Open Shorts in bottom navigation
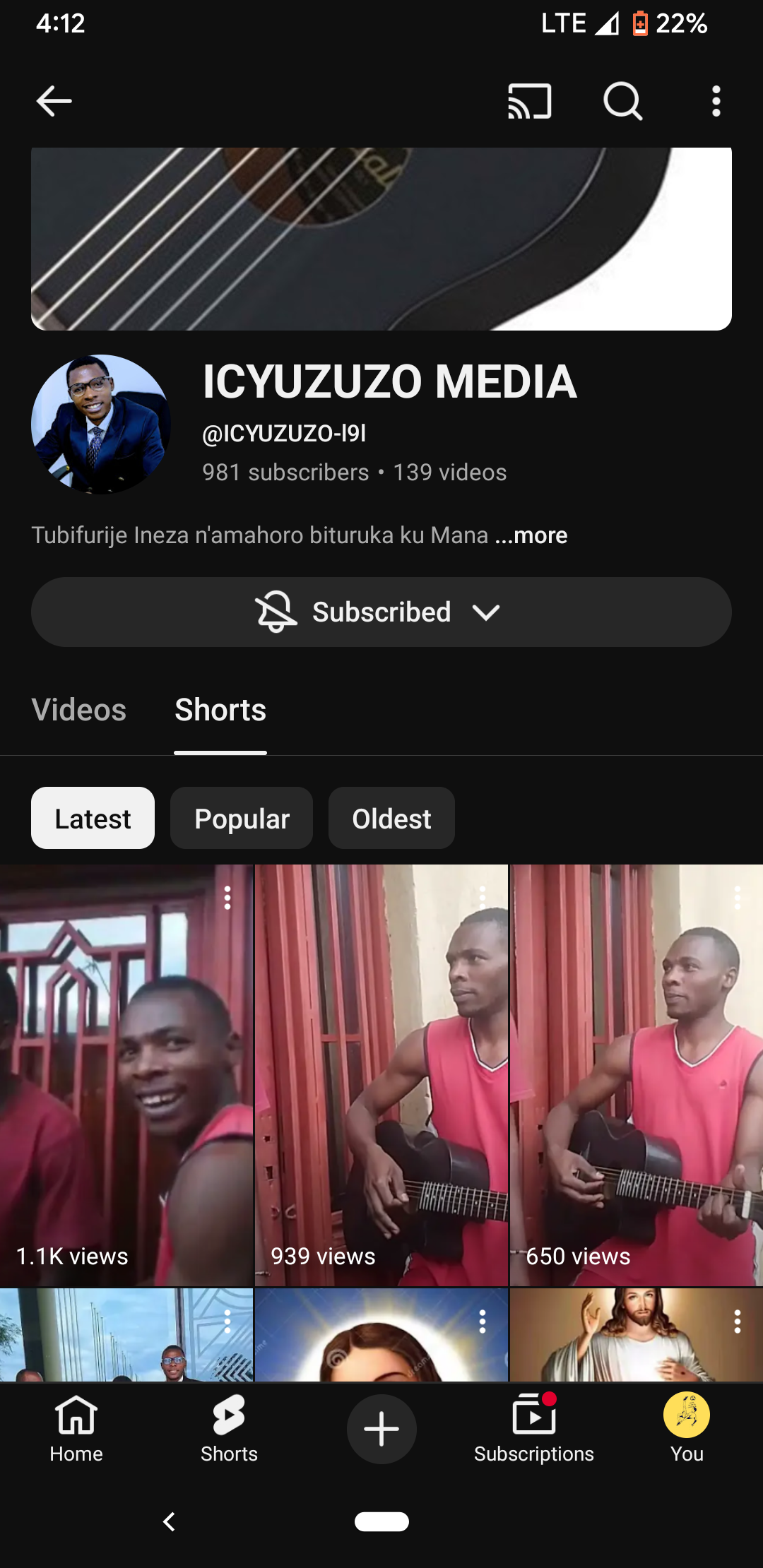This screenshot has height=1568, width=763. pos(229,1428)
